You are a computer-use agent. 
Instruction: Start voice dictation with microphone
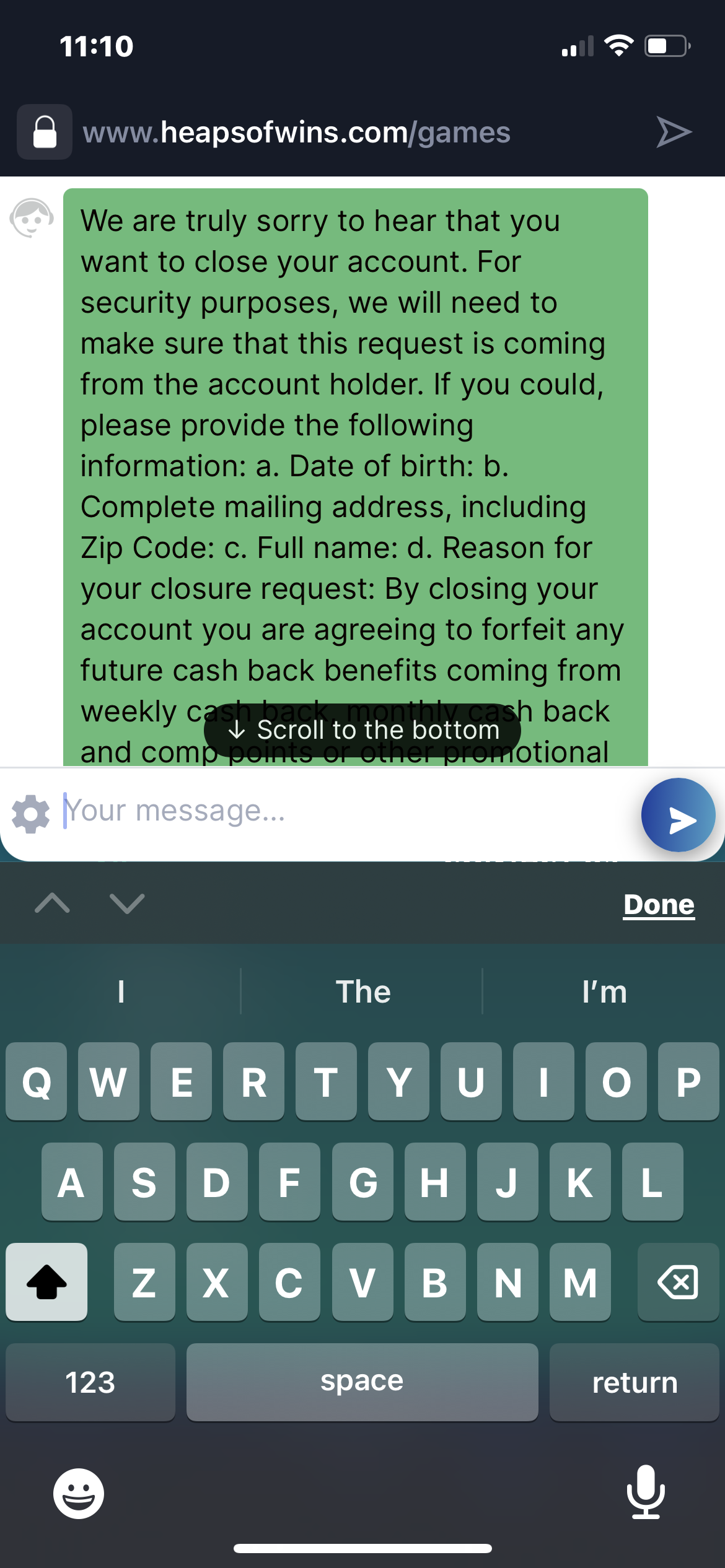point(646,1492)
